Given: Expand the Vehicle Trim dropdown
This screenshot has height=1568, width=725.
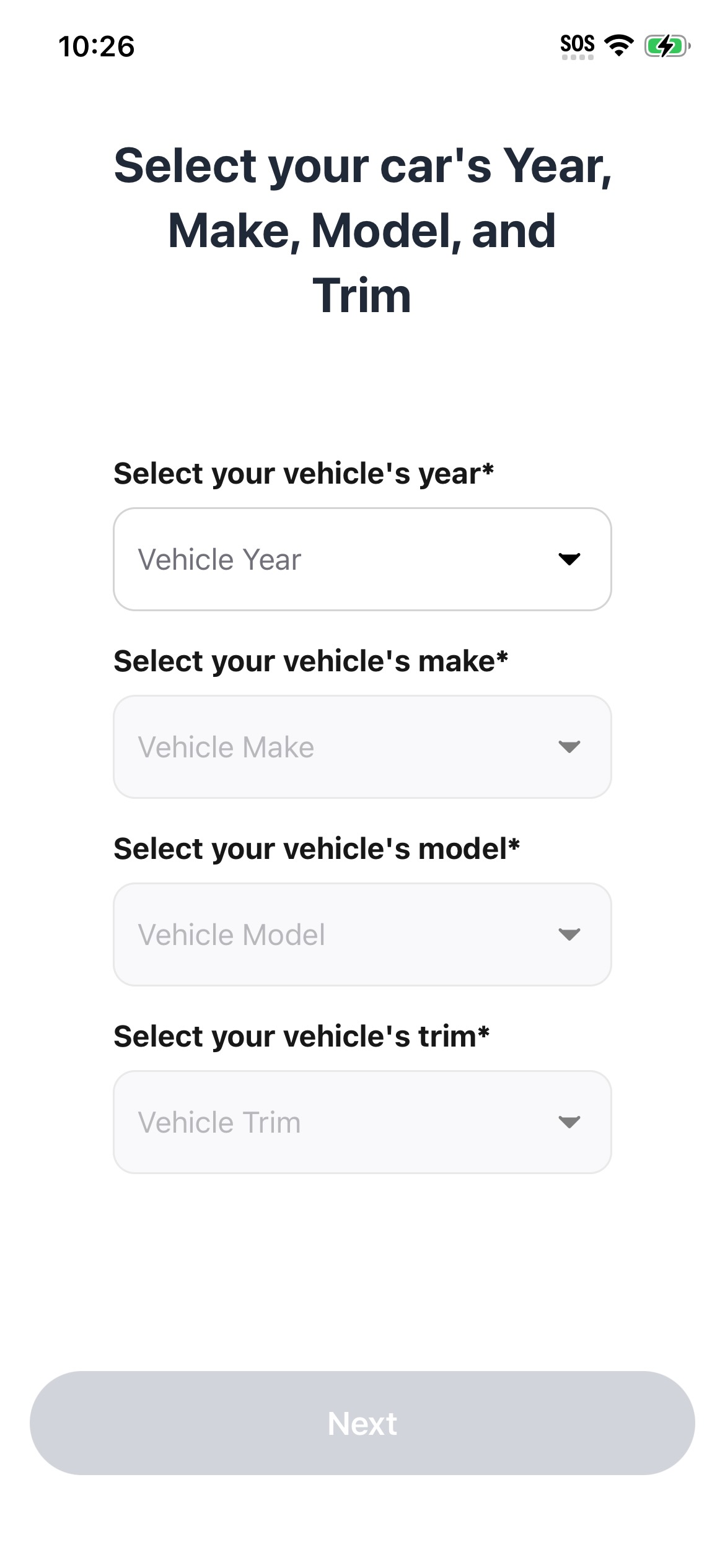Looking at the screenshot, I should tap(362, 1122).
